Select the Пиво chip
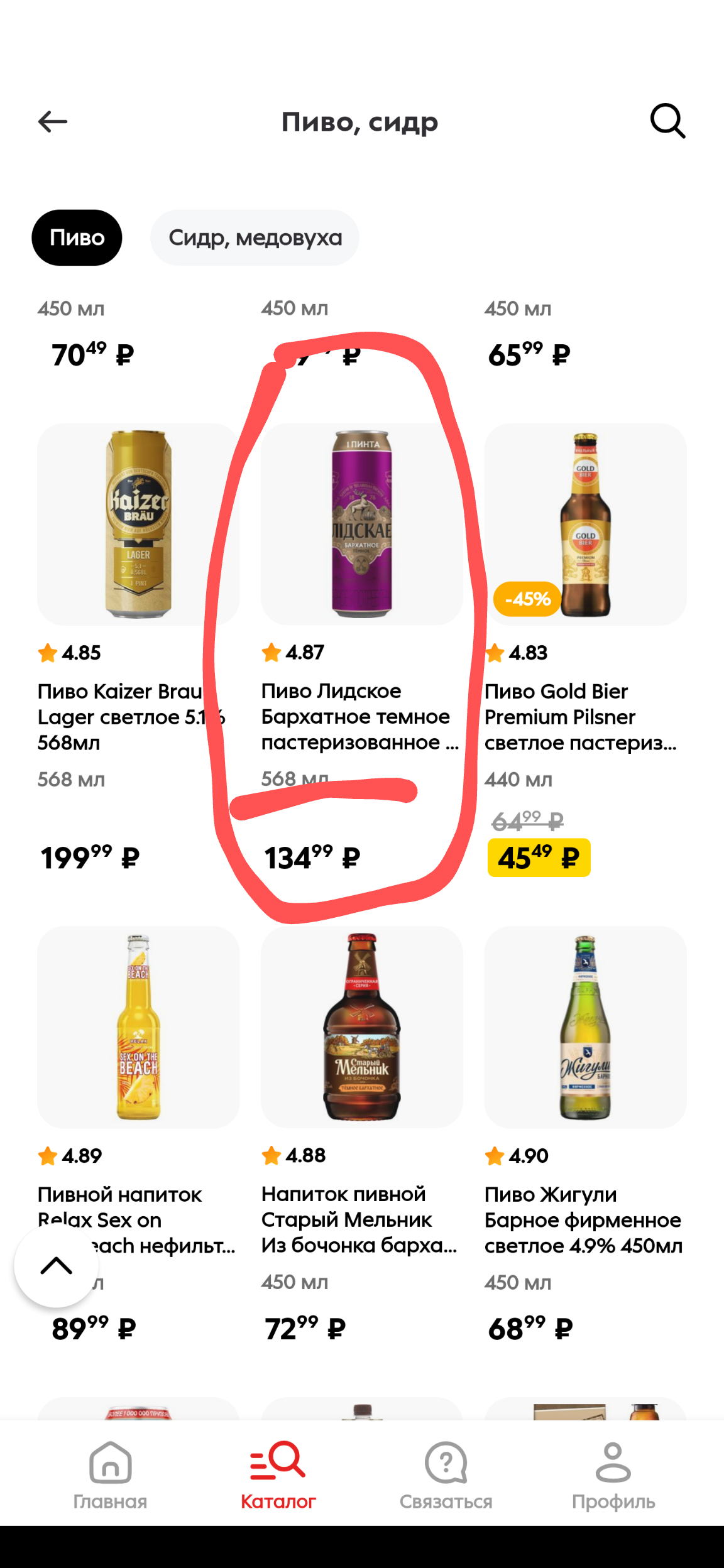The image size is (724, 1568). click(x=77, y=237)
